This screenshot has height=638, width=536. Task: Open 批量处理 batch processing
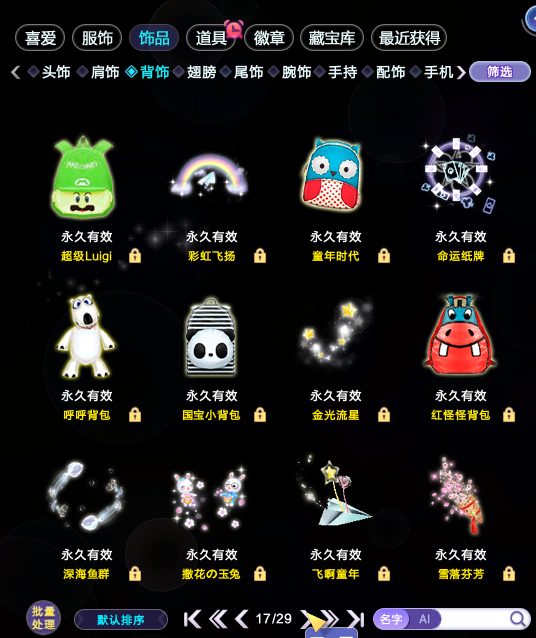coord(44,618)
